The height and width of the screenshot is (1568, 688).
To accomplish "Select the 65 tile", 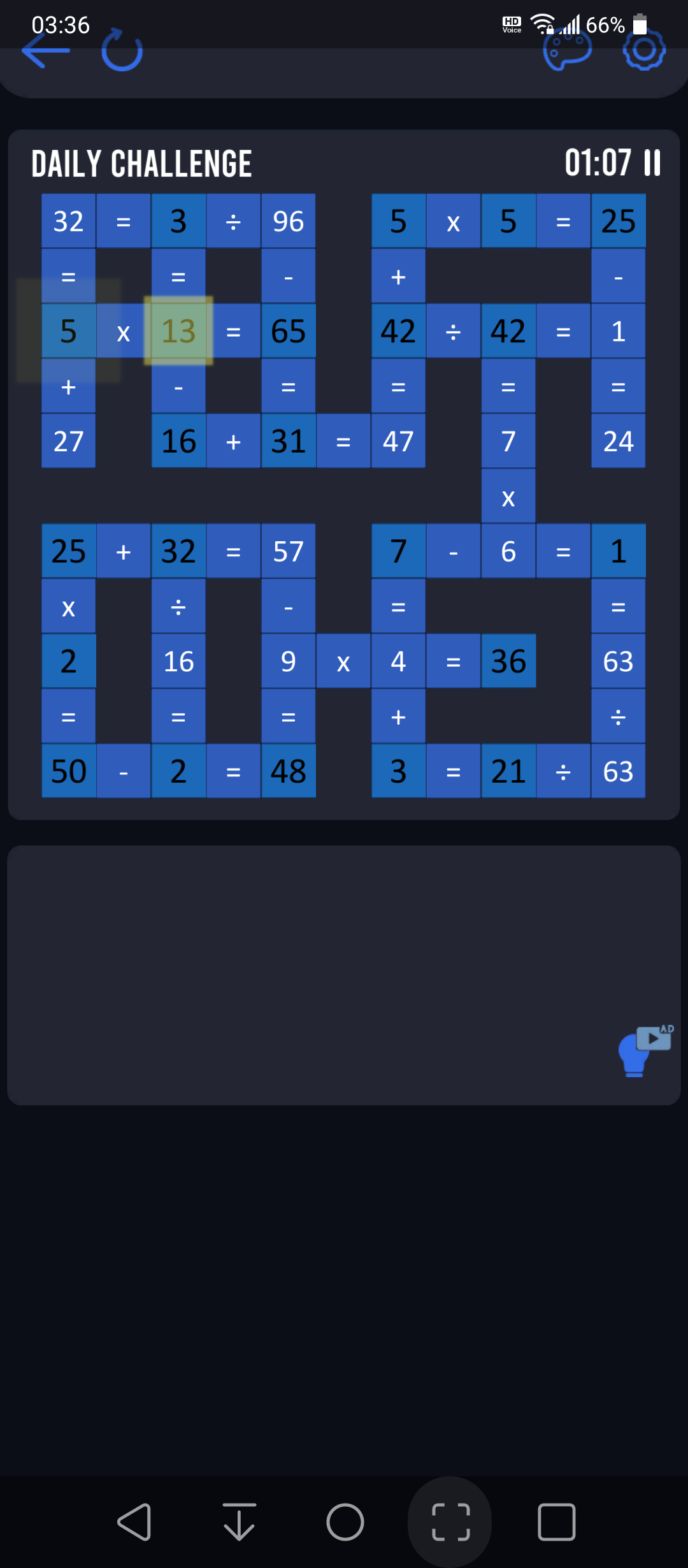I will point(289,331).
